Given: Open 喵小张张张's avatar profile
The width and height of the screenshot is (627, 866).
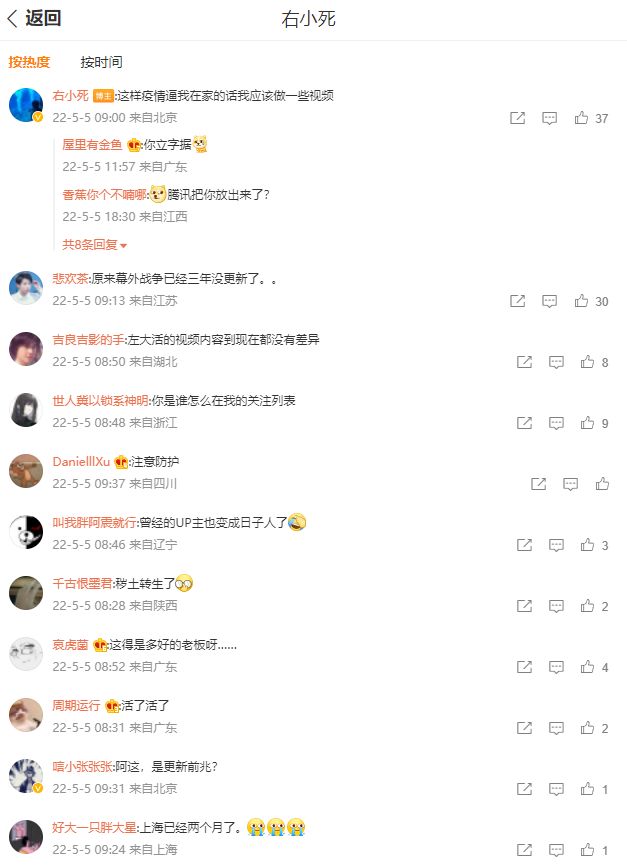Looking at the screenshot, I should pos(25,775).
